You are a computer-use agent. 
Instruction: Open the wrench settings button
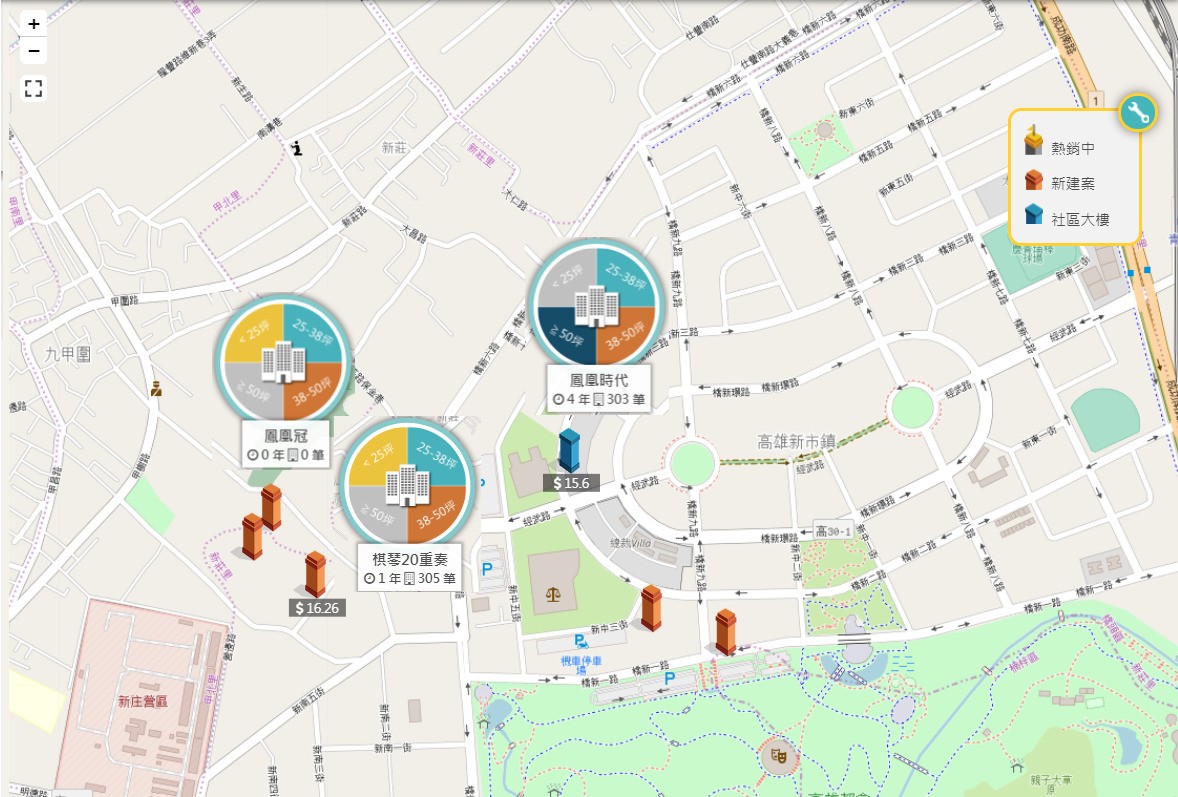coord(1137,113)
